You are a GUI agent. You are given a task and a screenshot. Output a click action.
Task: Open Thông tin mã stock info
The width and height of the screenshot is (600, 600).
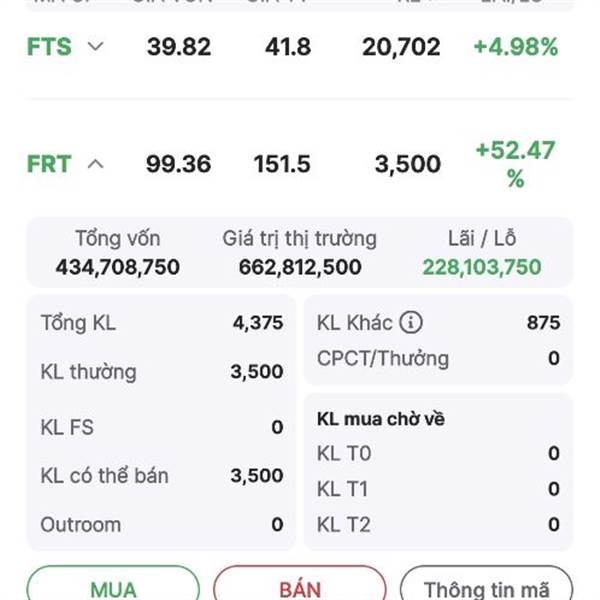[486, 583]
